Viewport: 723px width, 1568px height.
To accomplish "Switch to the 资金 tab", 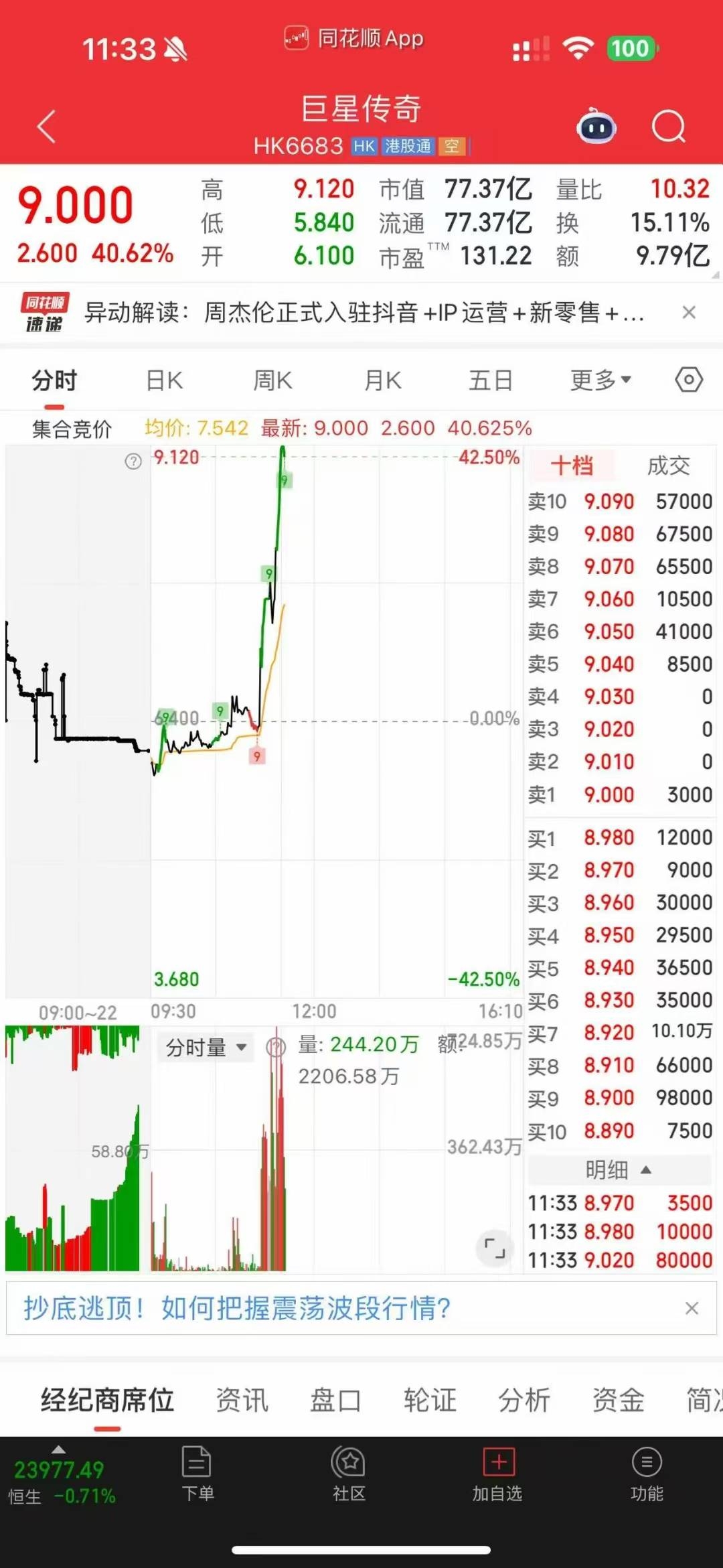I will pyautogui.click(x=618, y=1400).
